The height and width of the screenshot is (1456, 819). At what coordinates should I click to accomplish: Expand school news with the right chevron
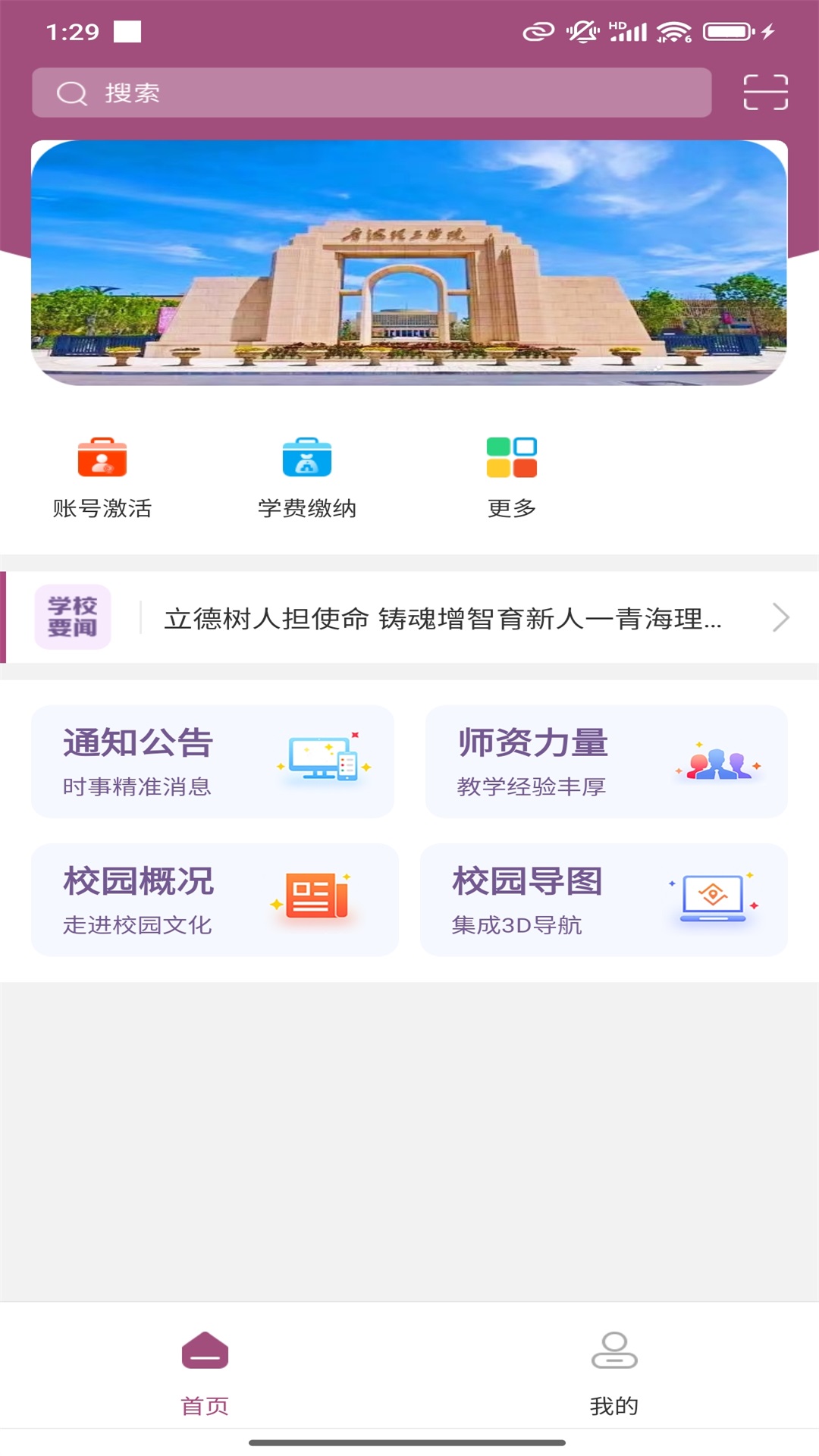782,619
